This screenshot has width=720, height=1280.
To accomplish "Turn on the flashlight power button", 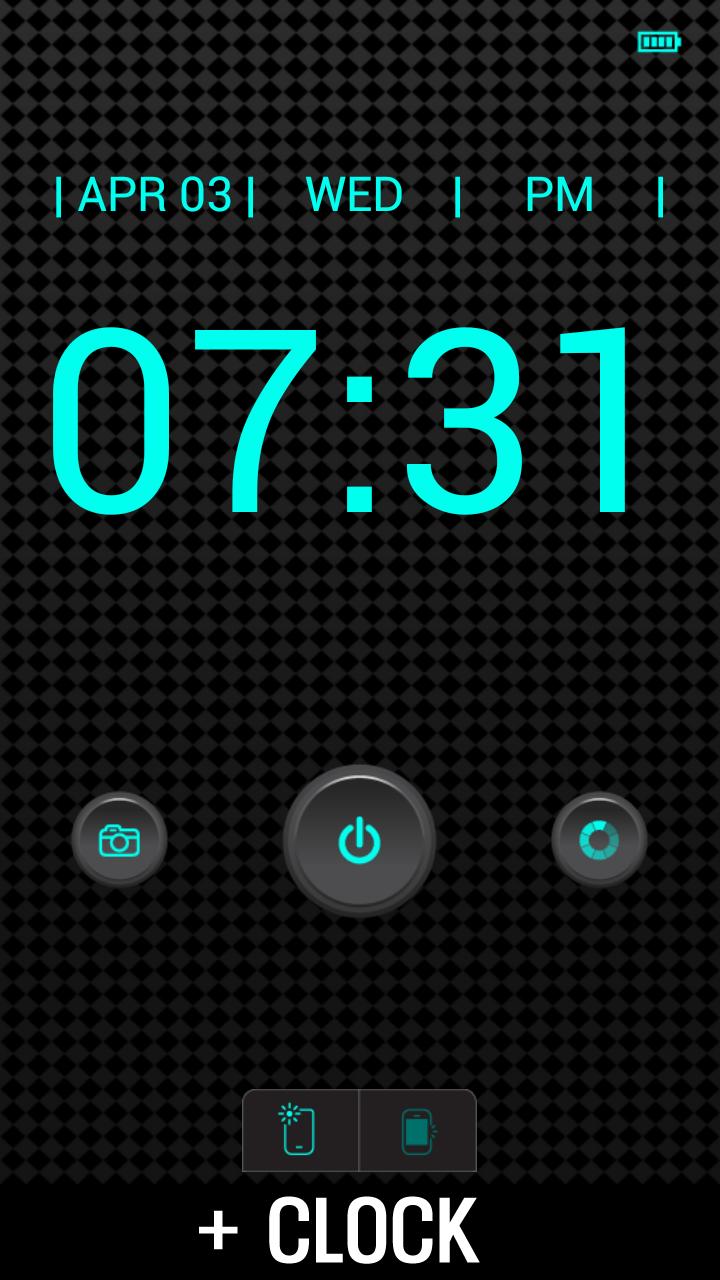I will (359, 840).
